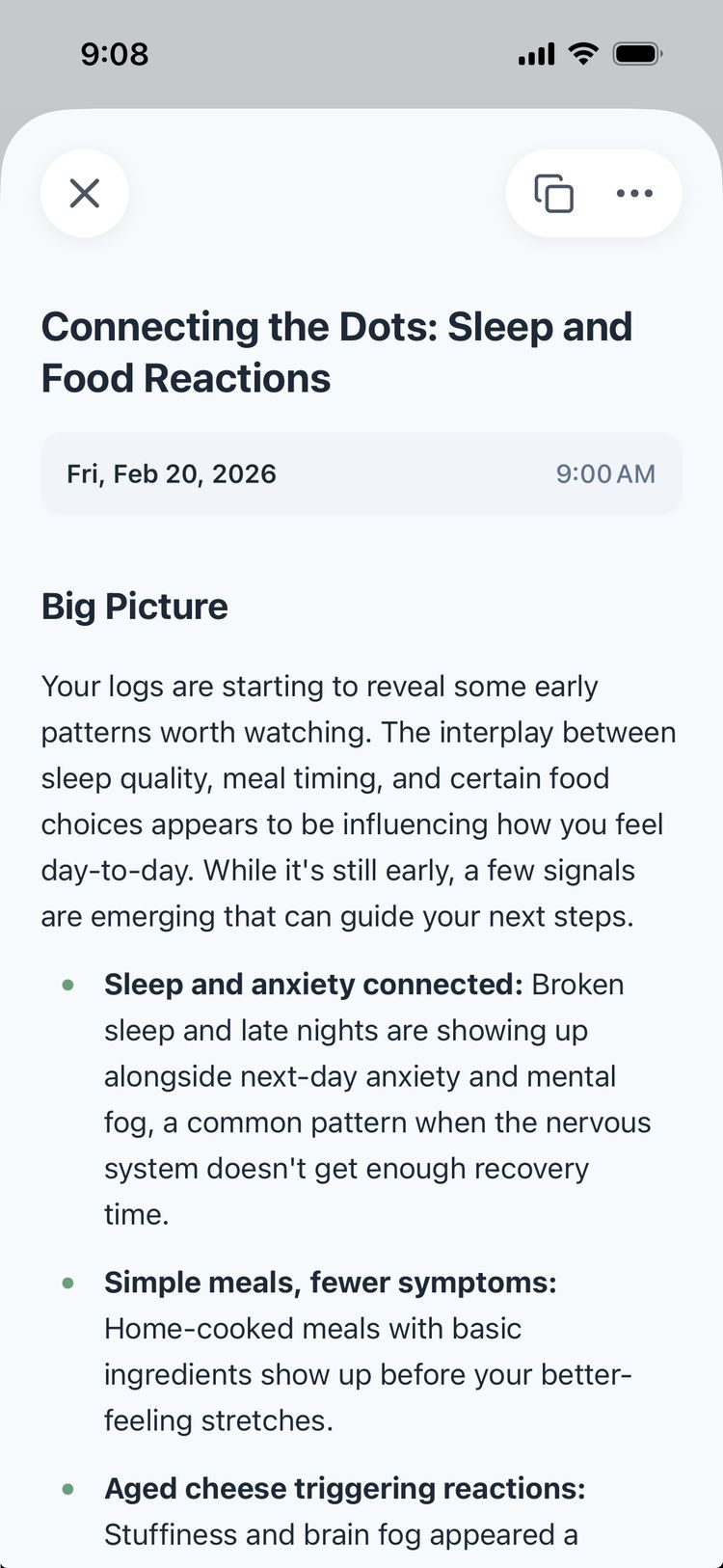Tap the battery indicator icon

click(x=637, y=53)
